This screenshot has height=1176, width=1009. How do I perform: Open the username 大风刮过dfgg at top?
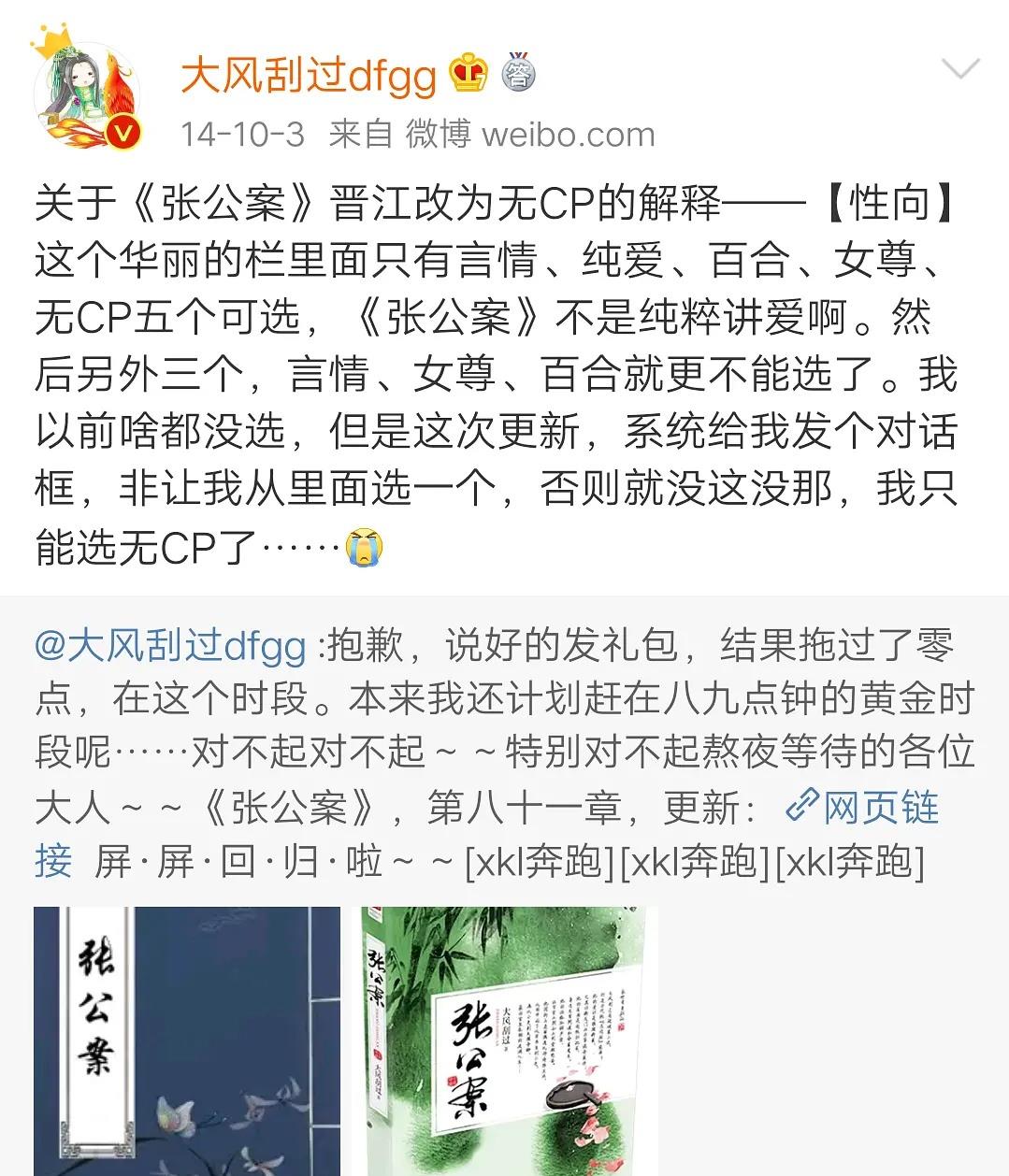click(x=308, y=75)
